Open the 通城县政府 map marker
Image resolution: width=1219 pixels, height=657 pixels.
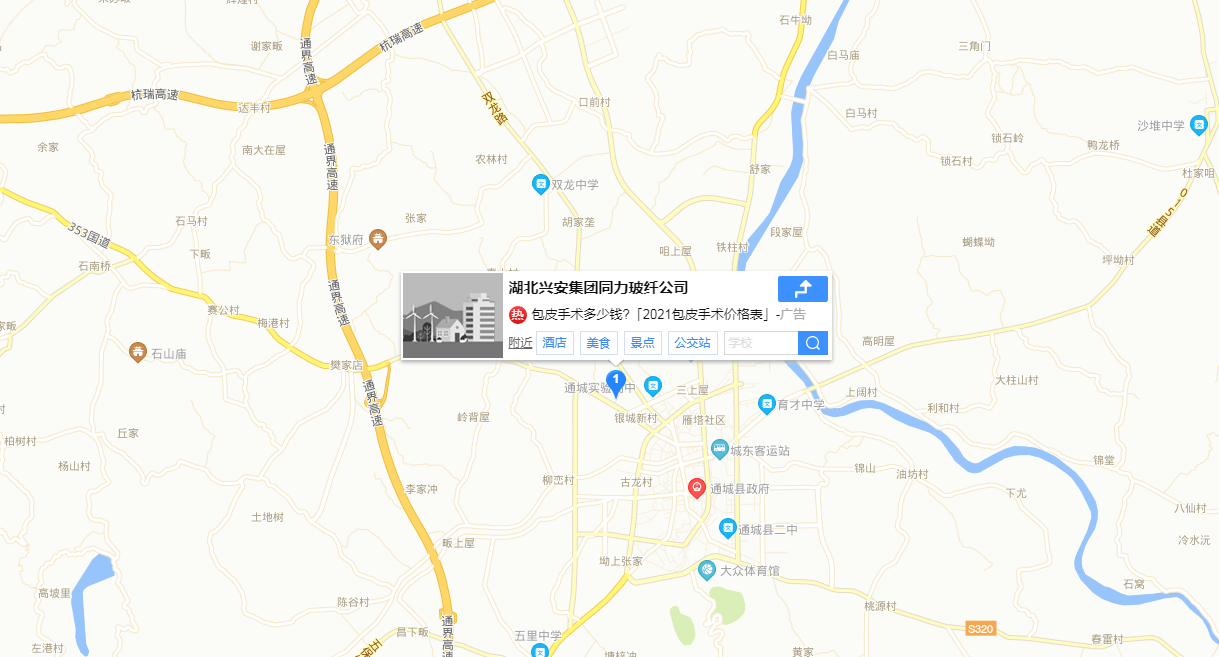(696, 487)
